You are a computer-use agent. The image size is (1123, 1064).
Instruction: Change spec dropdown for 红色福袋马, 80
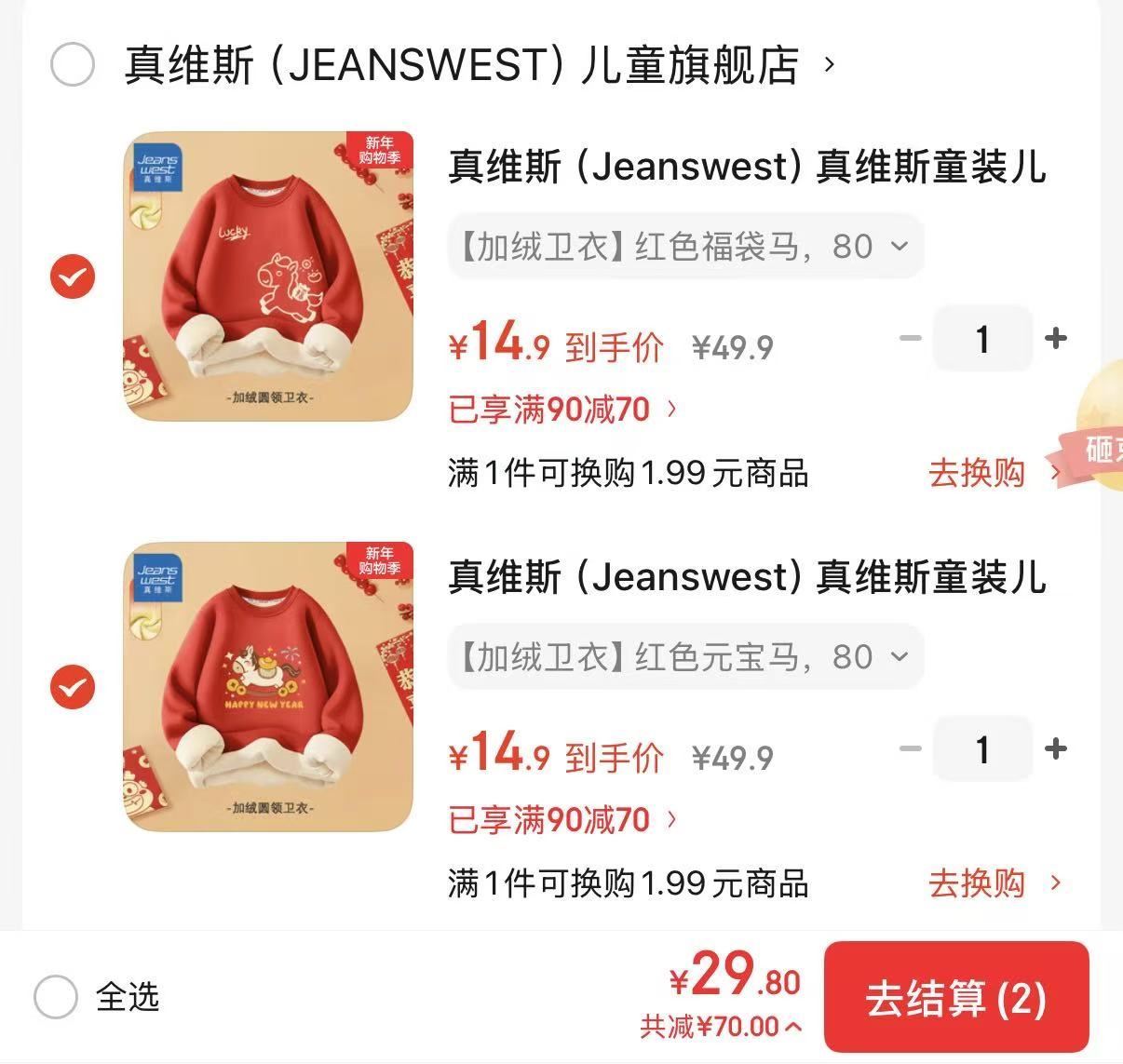(685, 247)
